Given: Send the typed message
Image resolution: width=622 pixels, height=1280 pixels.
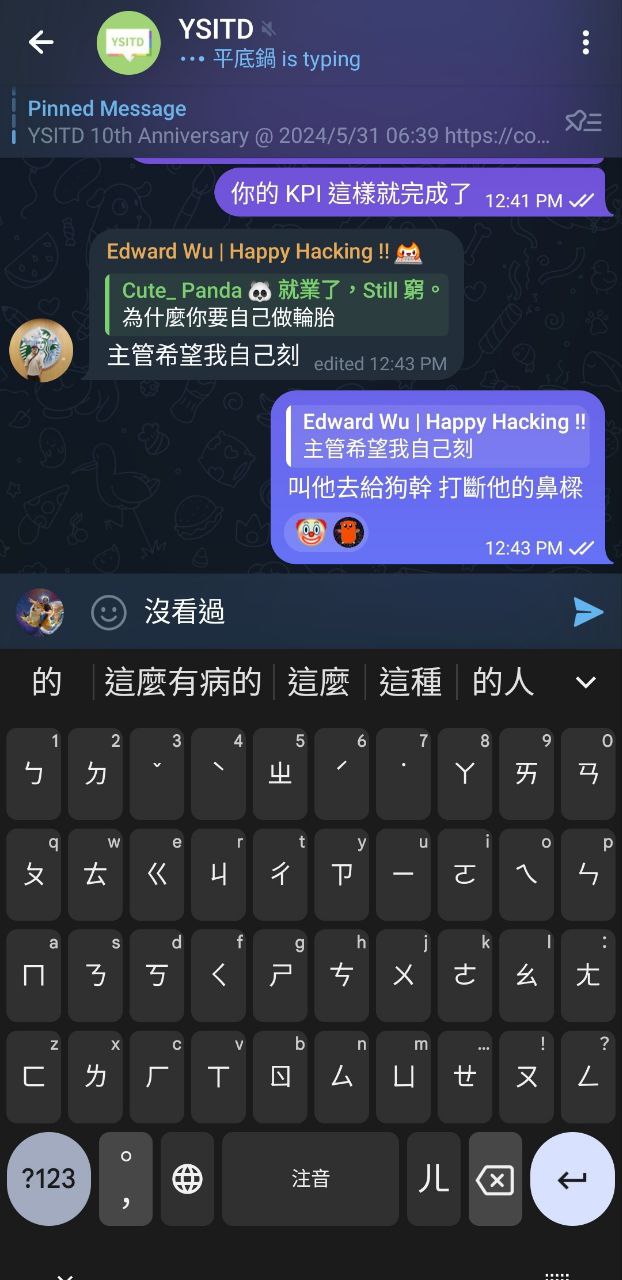Looking at the screenshot, I should click(588, 612).
